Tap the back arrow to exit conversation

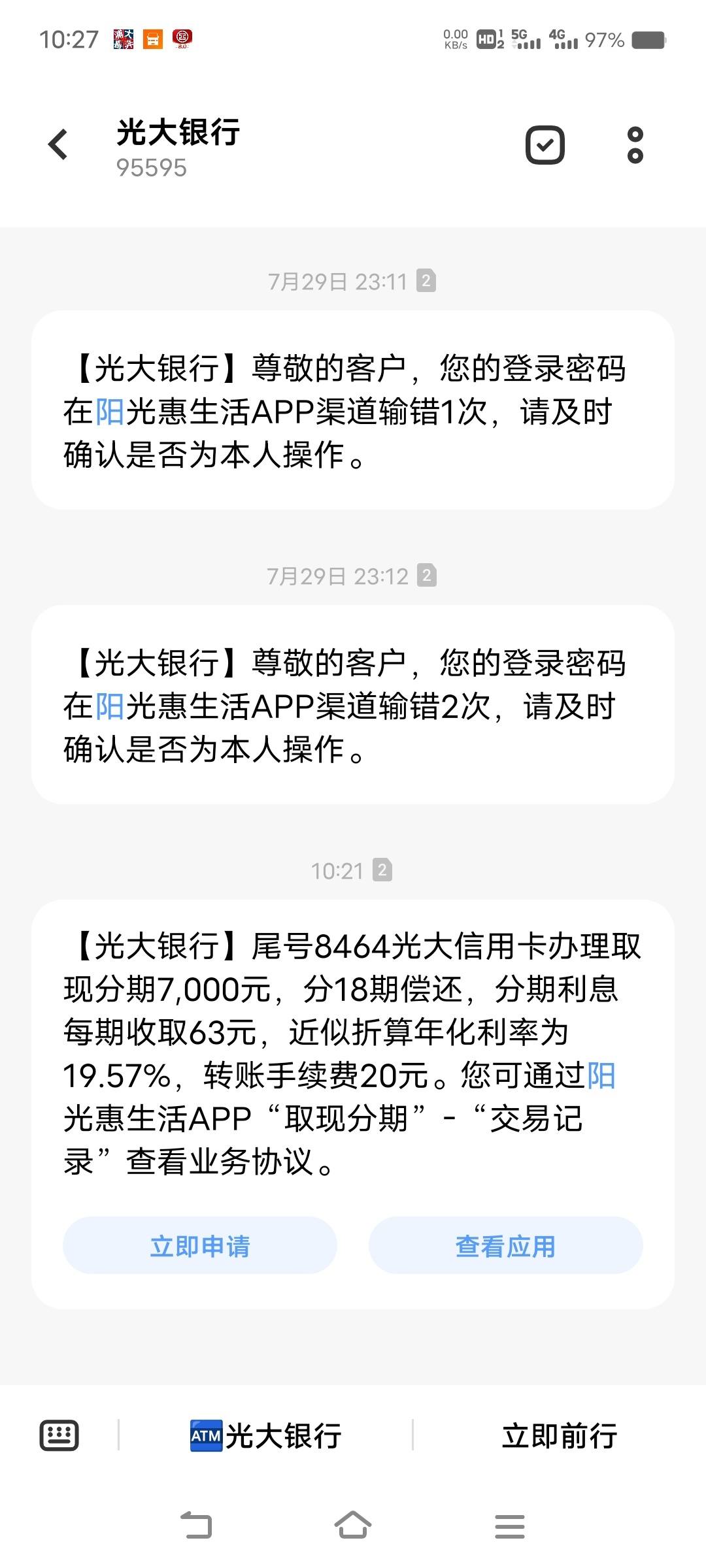pyautogui.click(x=59, y=145)
